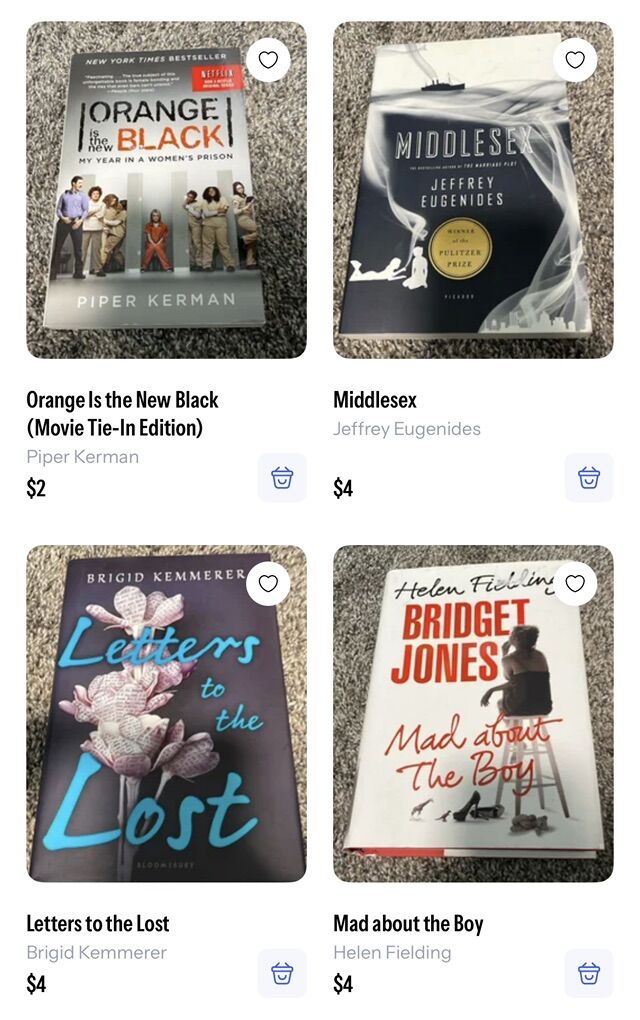Add Middlesex to the basket

coord(589,478)
